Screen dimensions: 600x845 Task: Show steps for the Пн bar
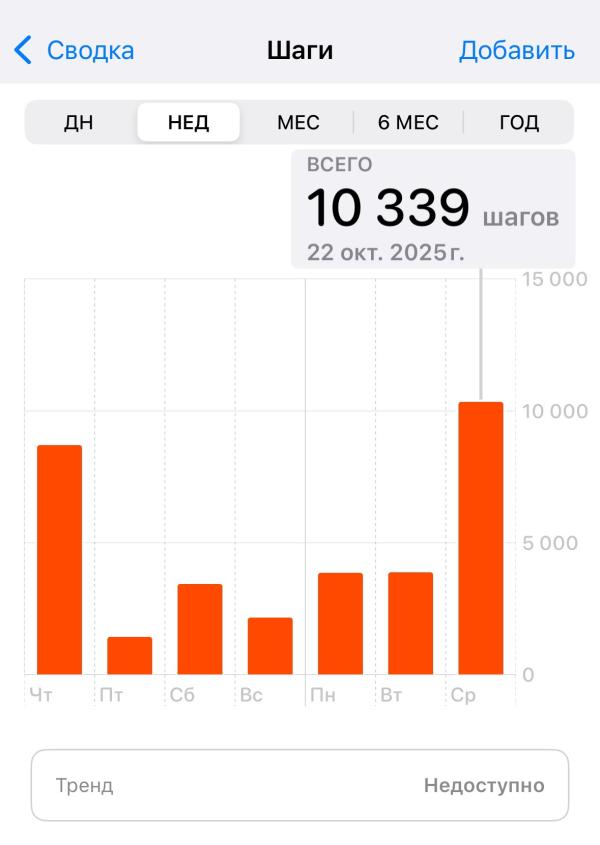(340, 624)
